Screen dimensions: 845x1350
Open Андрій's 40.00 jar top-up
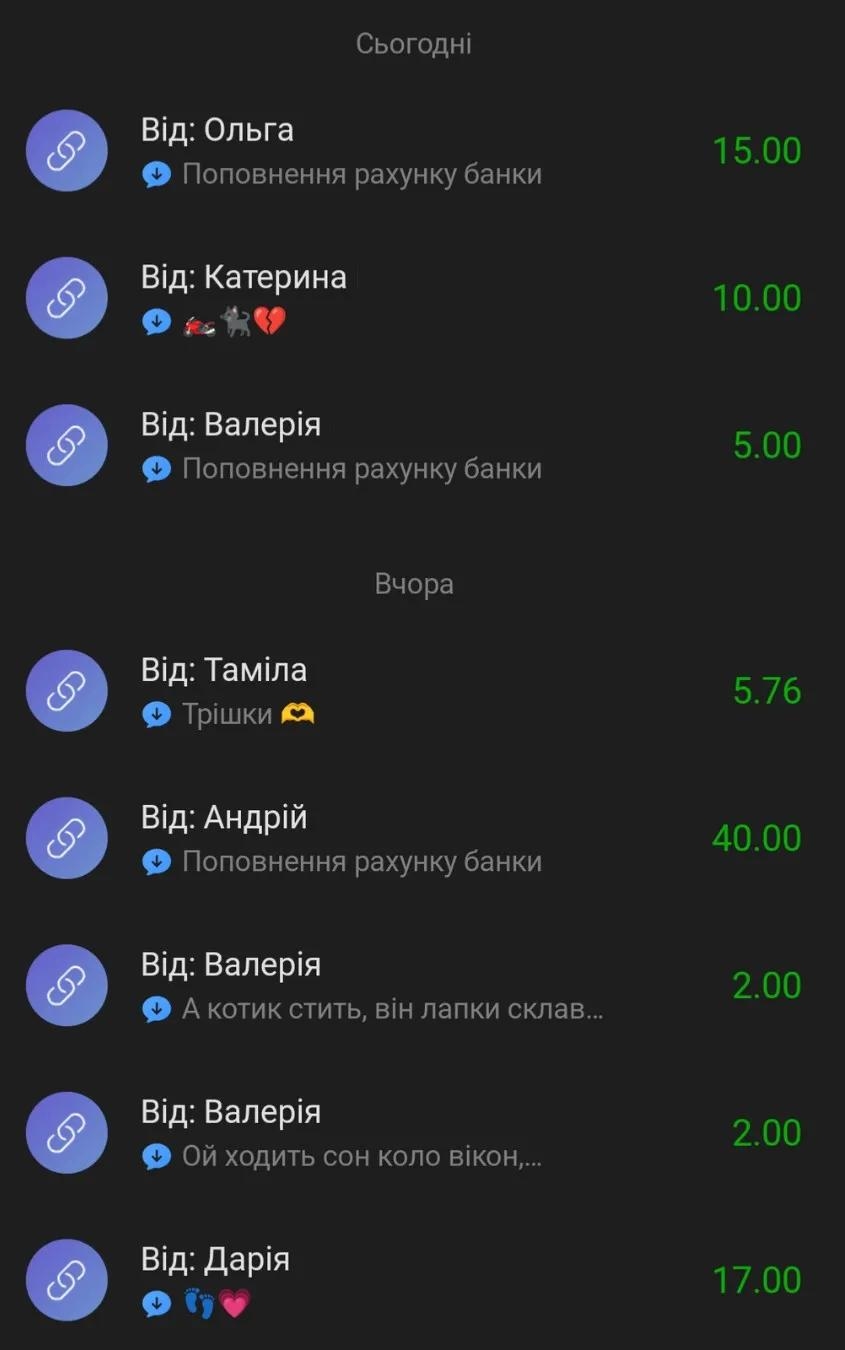420,838
